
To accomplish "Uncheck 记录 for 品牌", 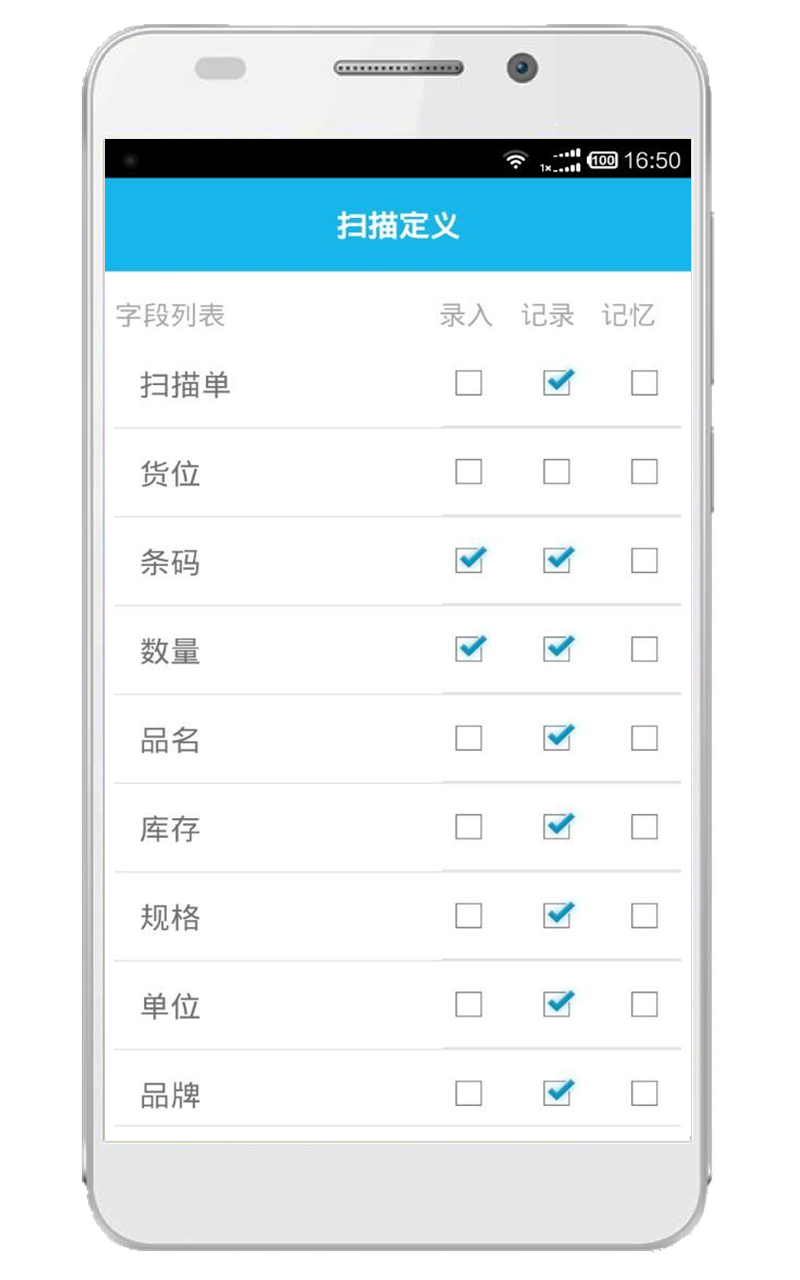I will pos(557,1093).
